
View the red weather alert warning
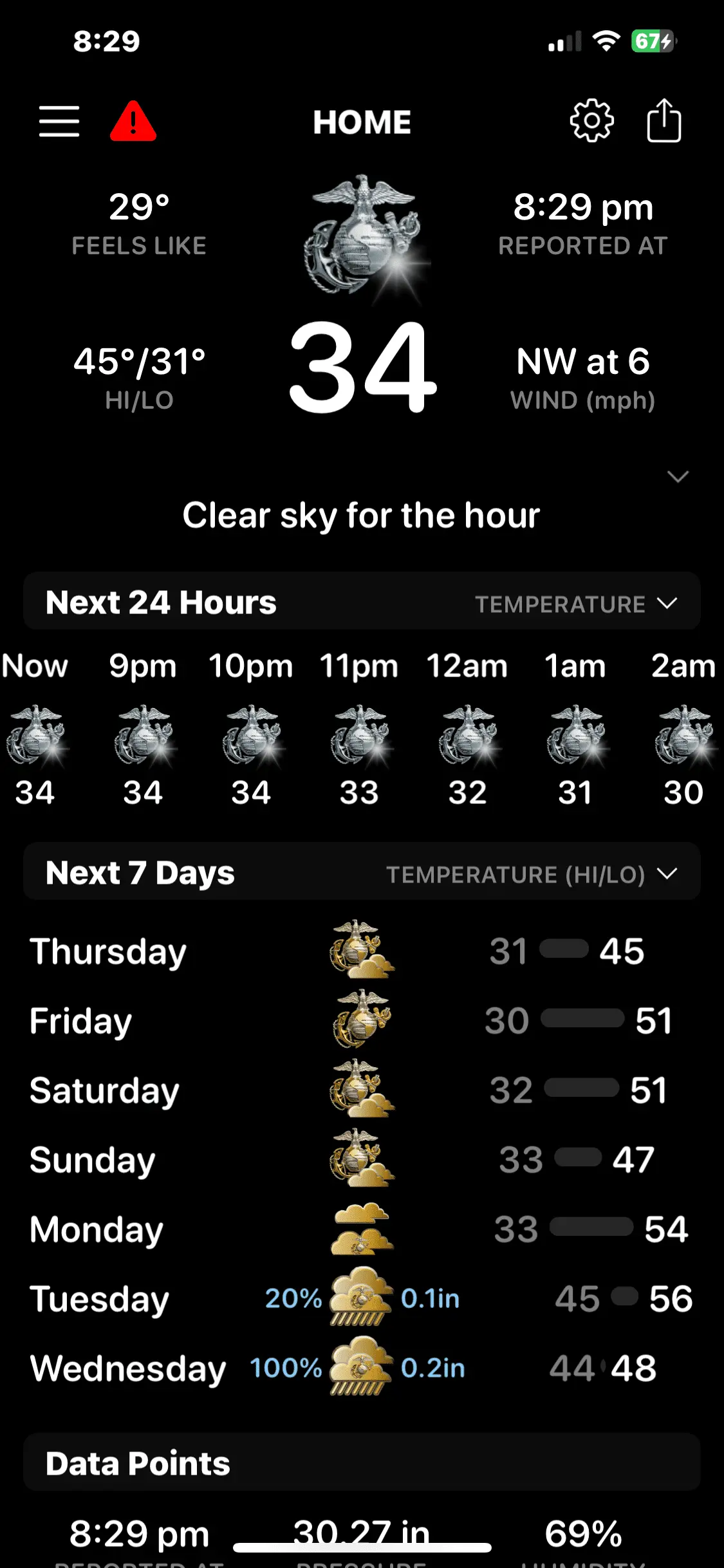click(x=133, y=122)
